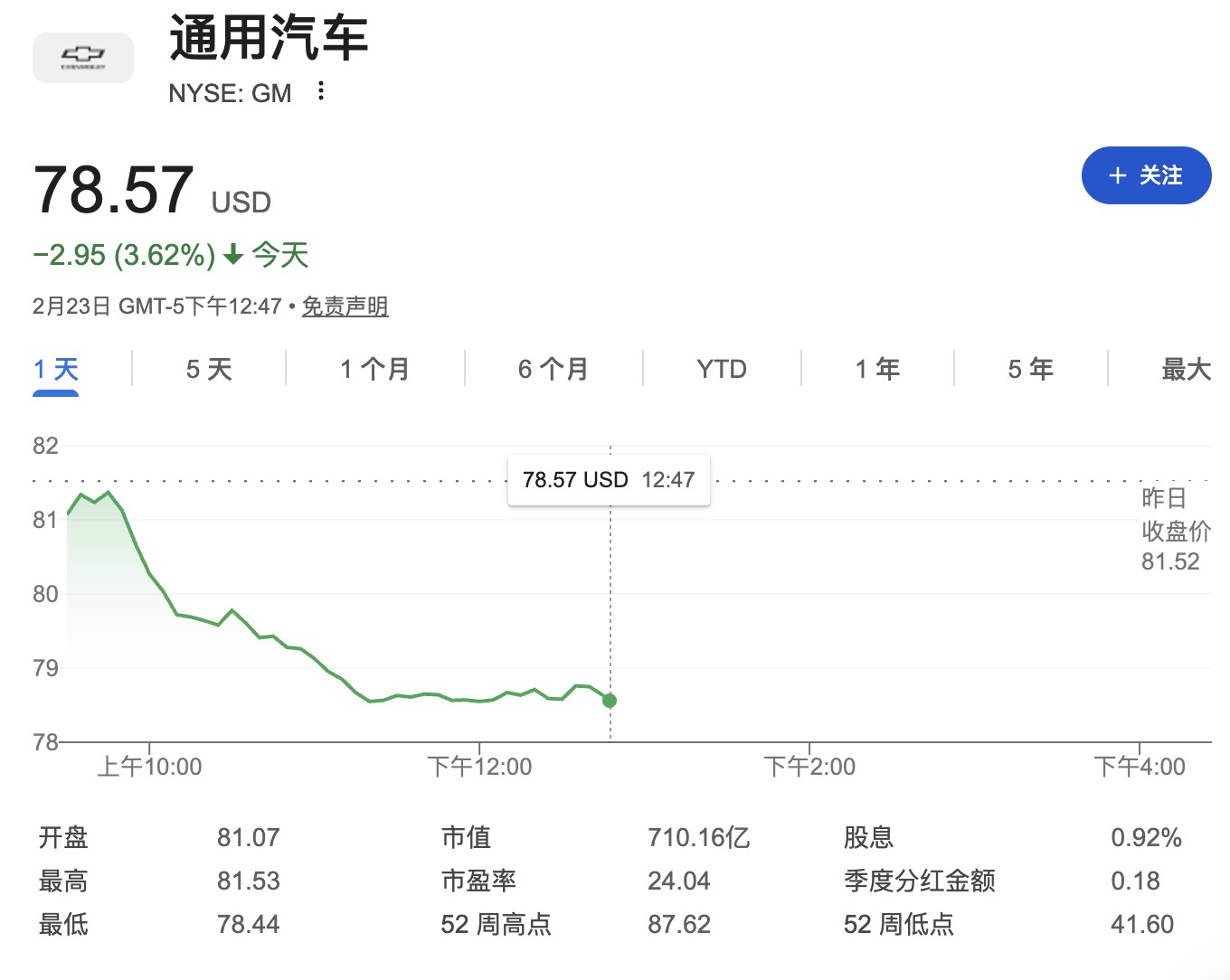Switch to the 5 天 chart range
This screenshot has height=980, width=1230.
click(209, 369)
